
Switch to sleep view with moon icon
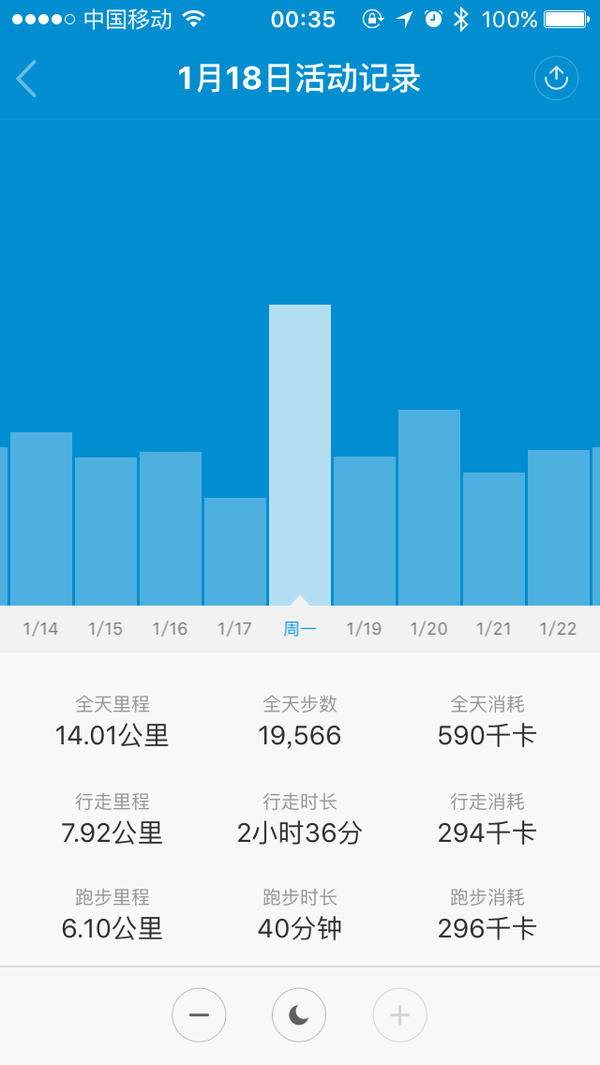(299, 1015)
